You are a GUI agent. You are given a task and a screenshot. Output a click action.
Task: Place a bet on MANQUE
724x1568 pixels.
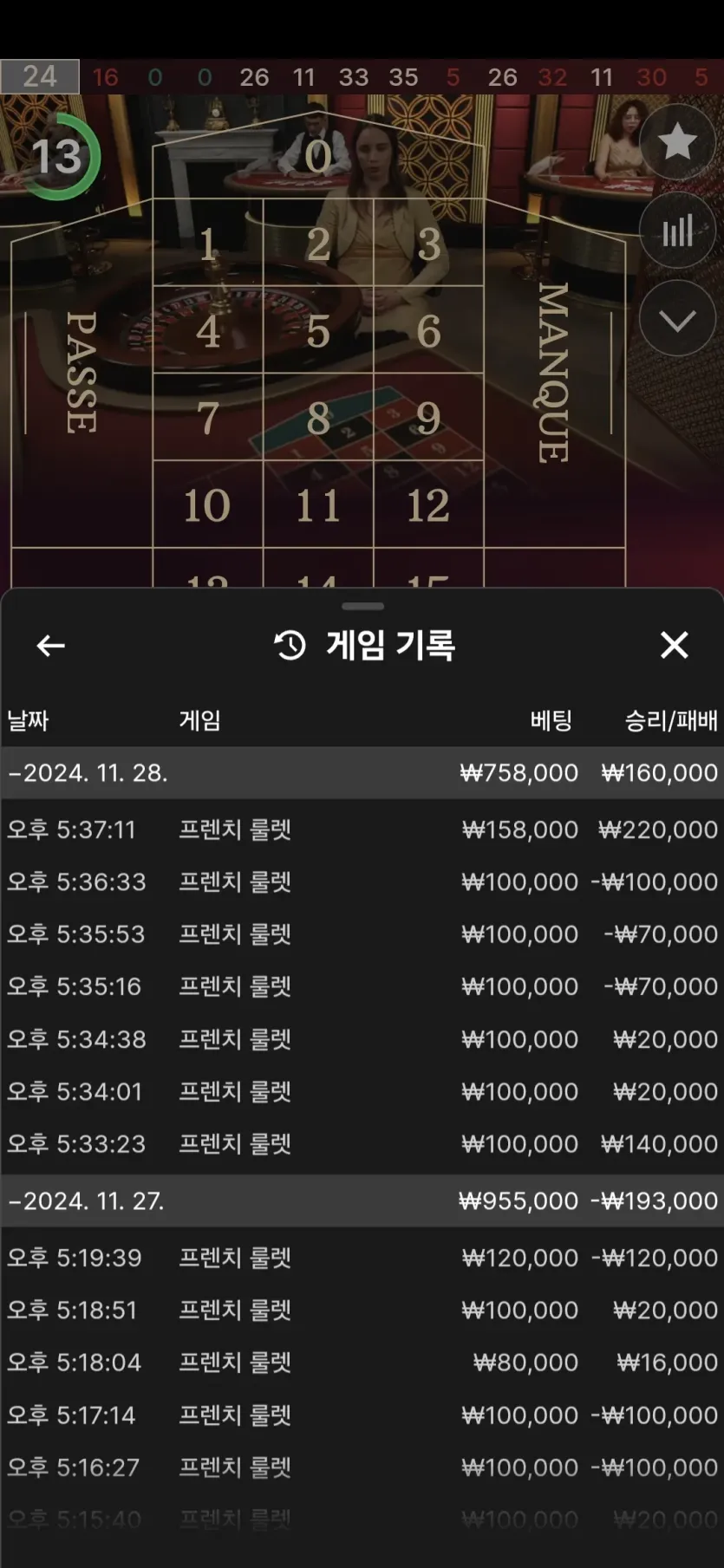pos(553,373)
